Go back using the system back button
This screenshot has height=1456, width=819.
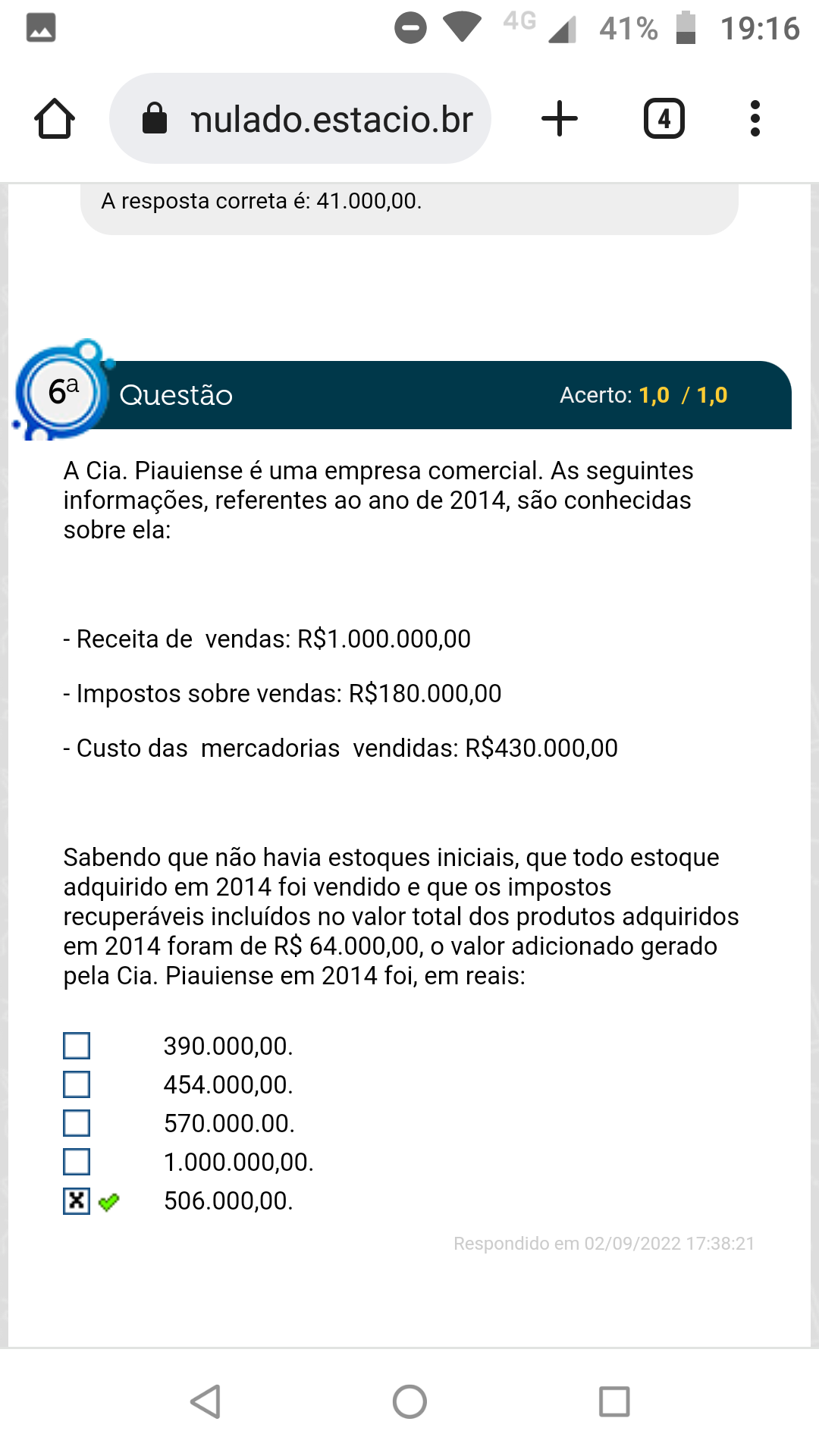[206, 1401]
